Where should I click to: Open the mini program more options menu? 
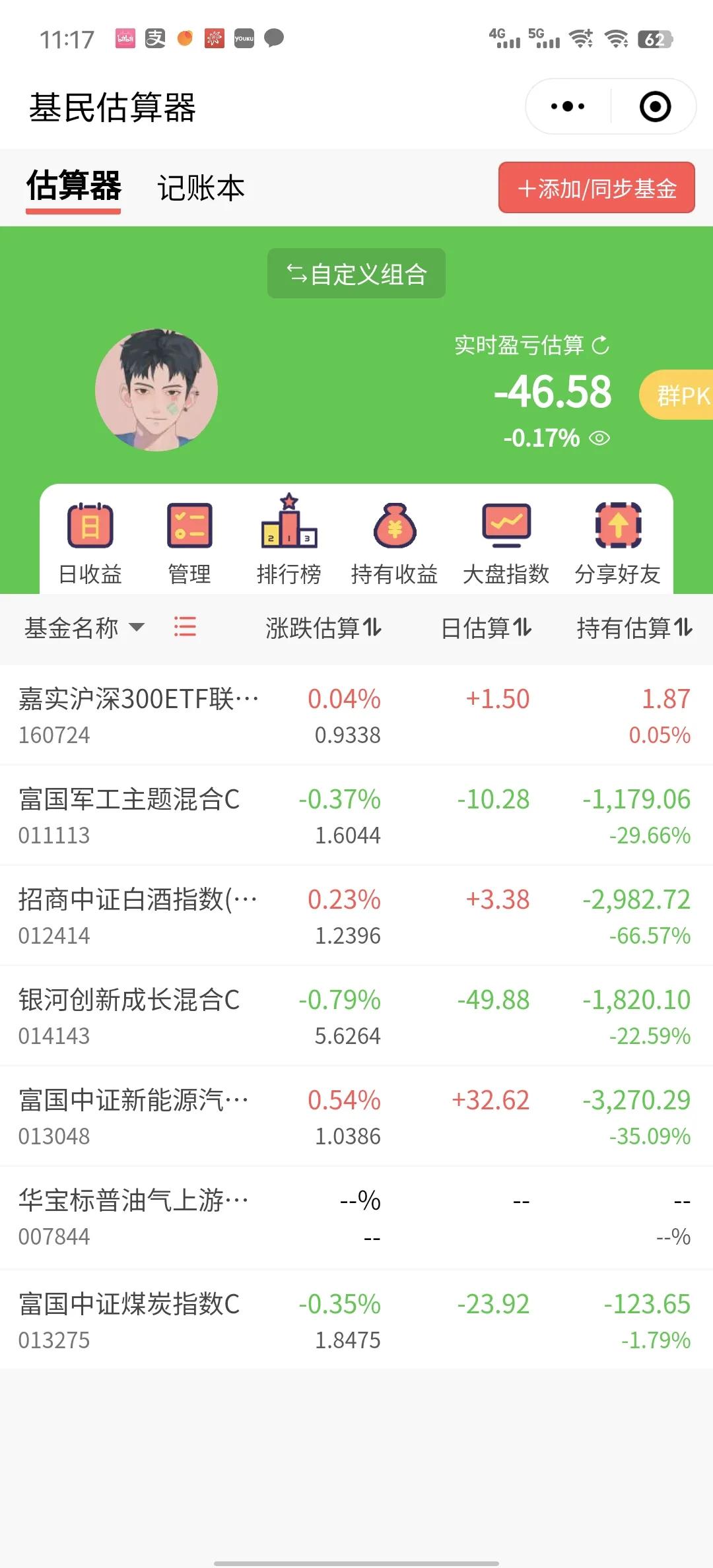(568, 106)
